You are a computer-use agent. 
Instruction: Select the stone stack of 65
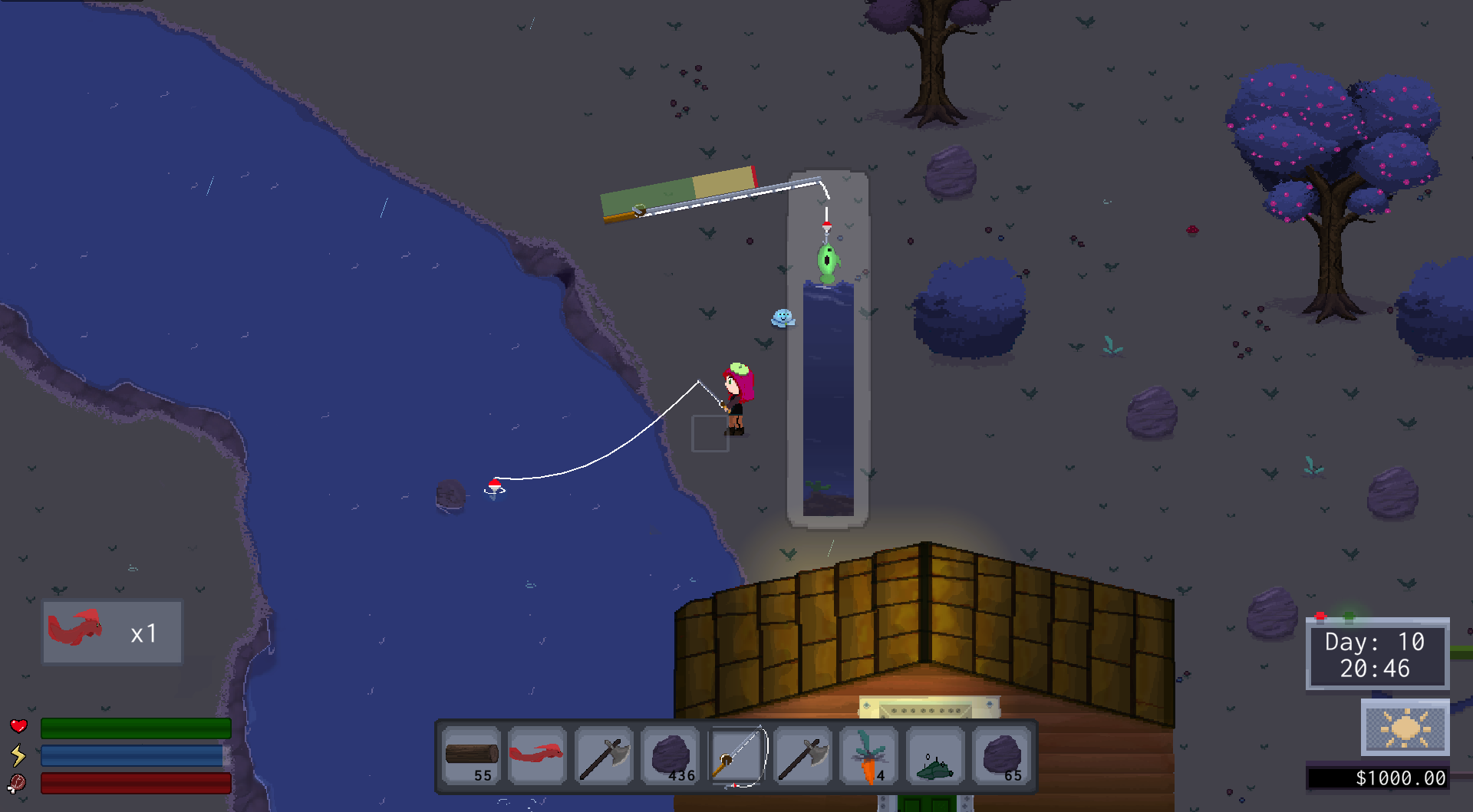(1001, 756)
